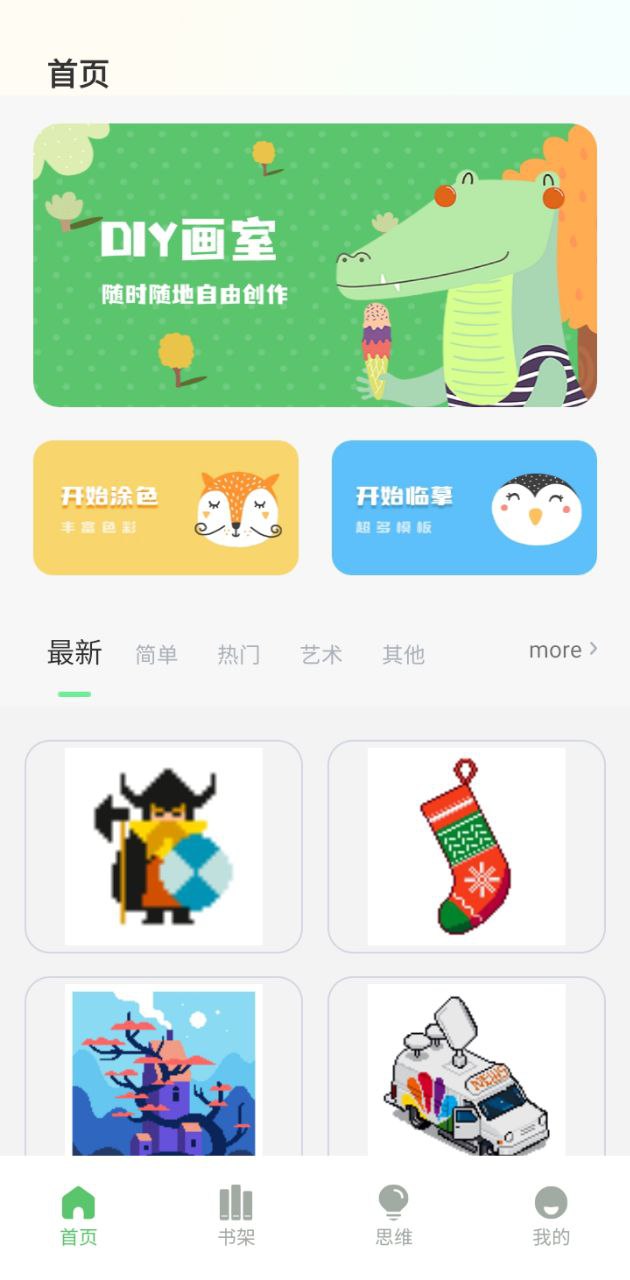Switch to the 思维 bottom tab
The image size is (630, 1280).
pyautogui.click(x=394, y=1216)
